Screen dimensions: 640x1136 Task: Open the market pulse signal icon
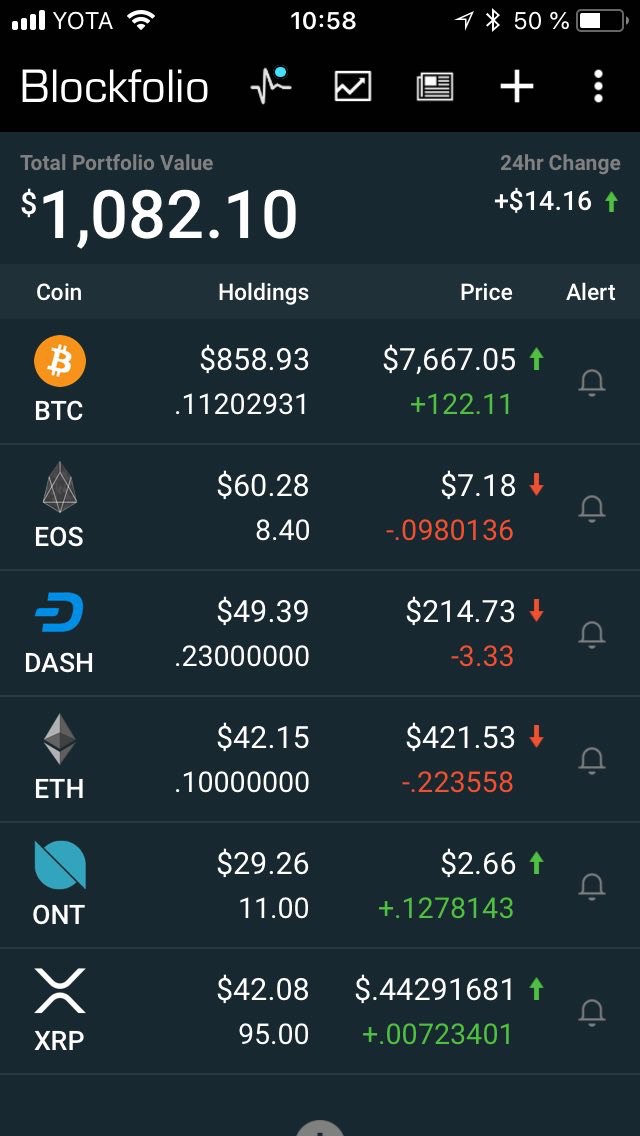(x=269, y=87)
